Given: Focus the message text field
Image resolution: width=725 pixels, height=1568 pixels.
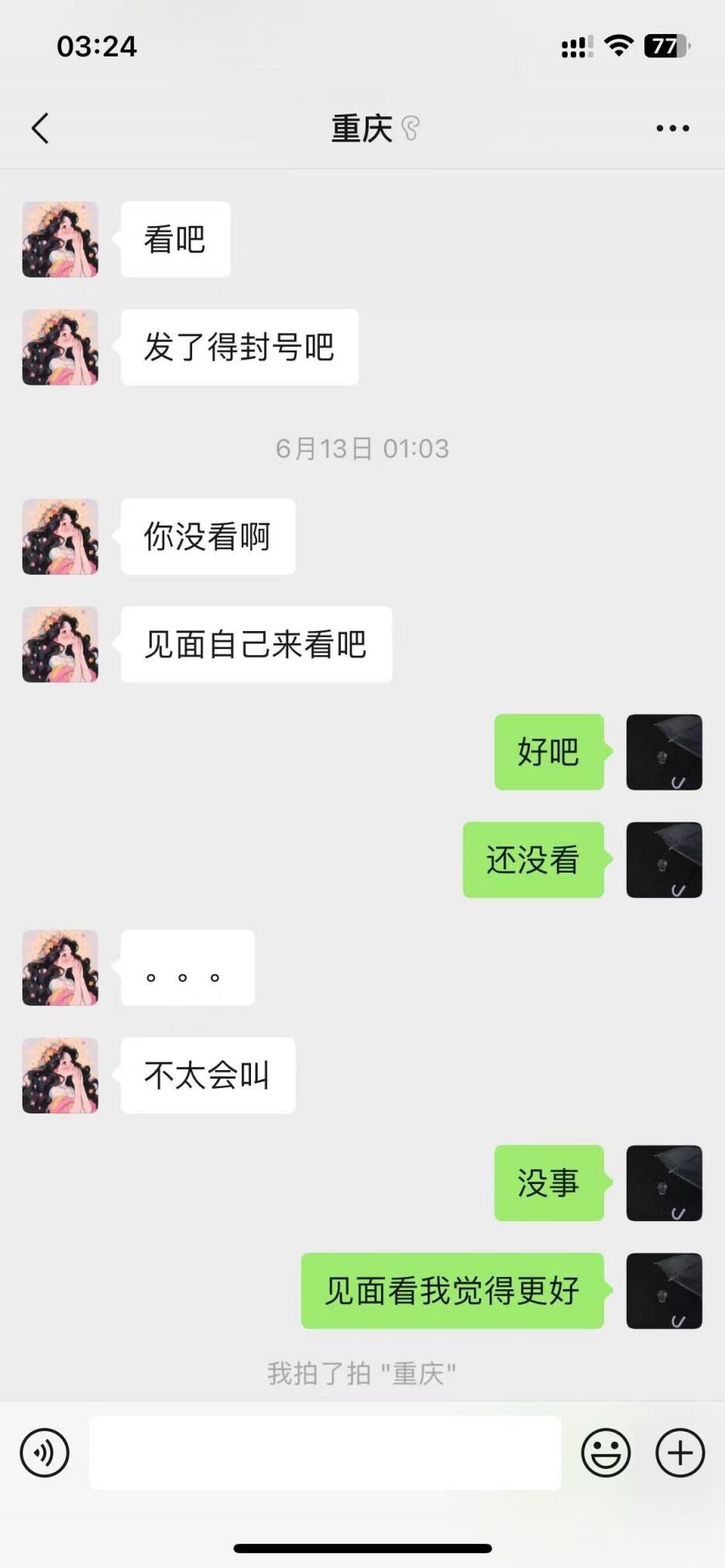Looking at the screenshot, I should point(325,1453).
